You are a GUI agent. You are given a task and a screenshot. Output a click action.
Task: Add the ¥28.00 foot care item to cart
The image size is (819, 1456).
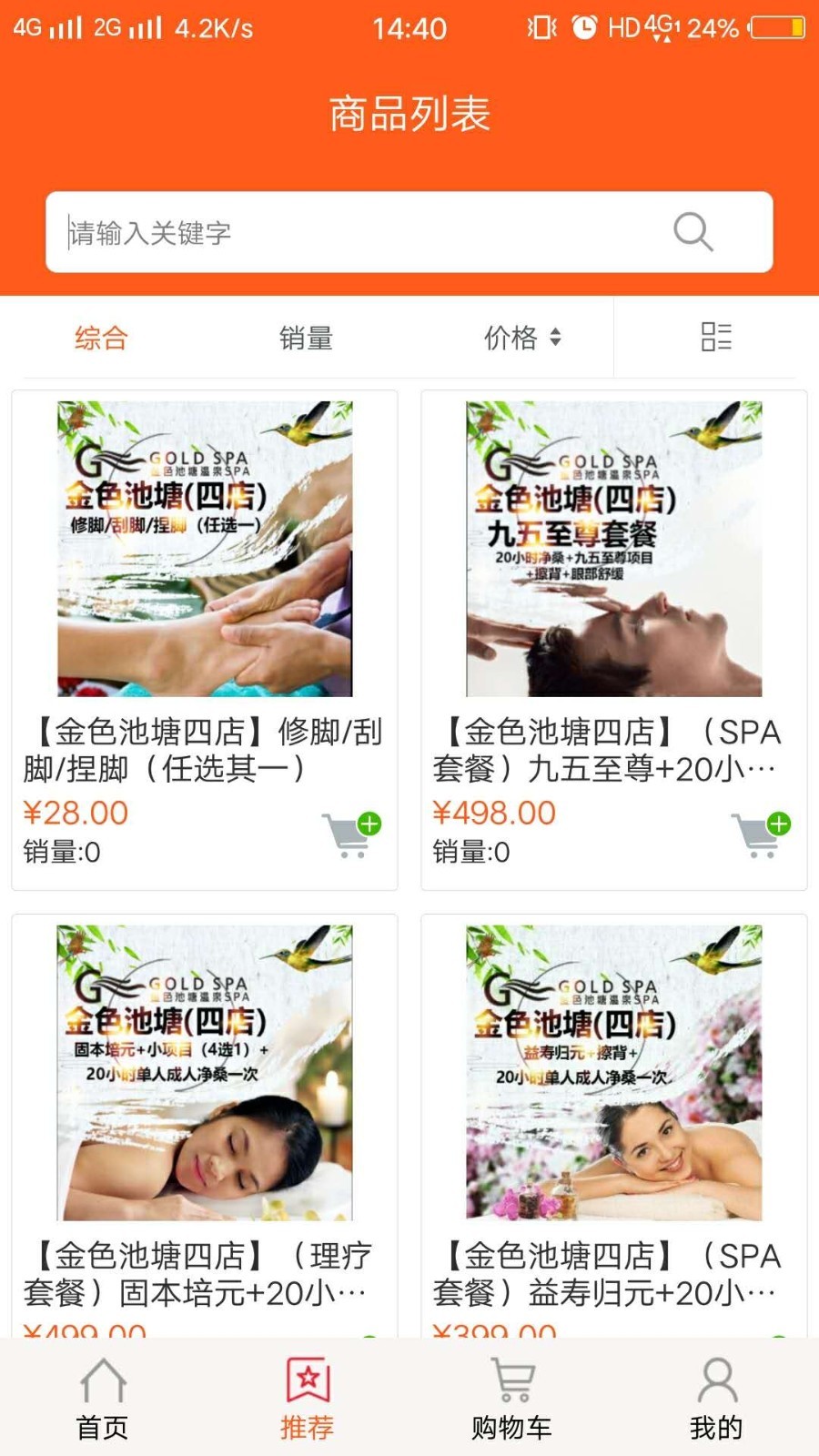coord(350,834)
